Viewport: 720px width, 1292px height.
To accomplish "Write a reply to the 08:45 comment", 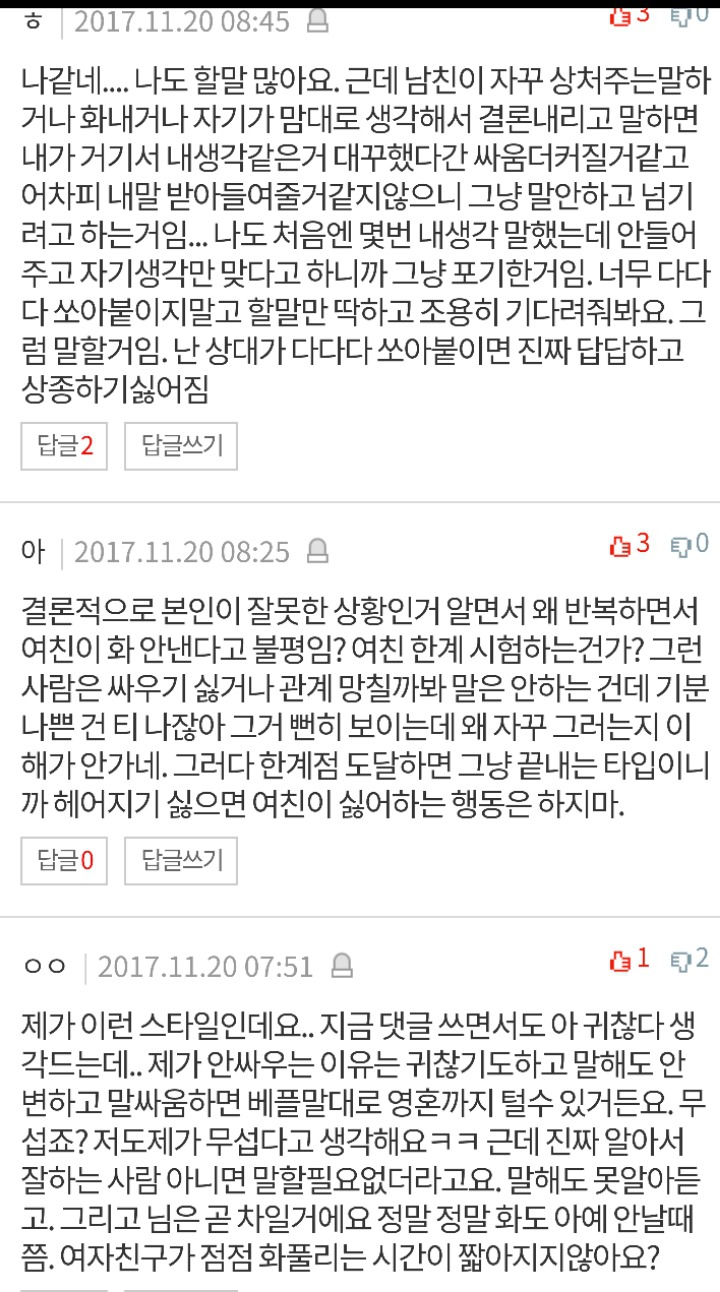I will (181, 446).
